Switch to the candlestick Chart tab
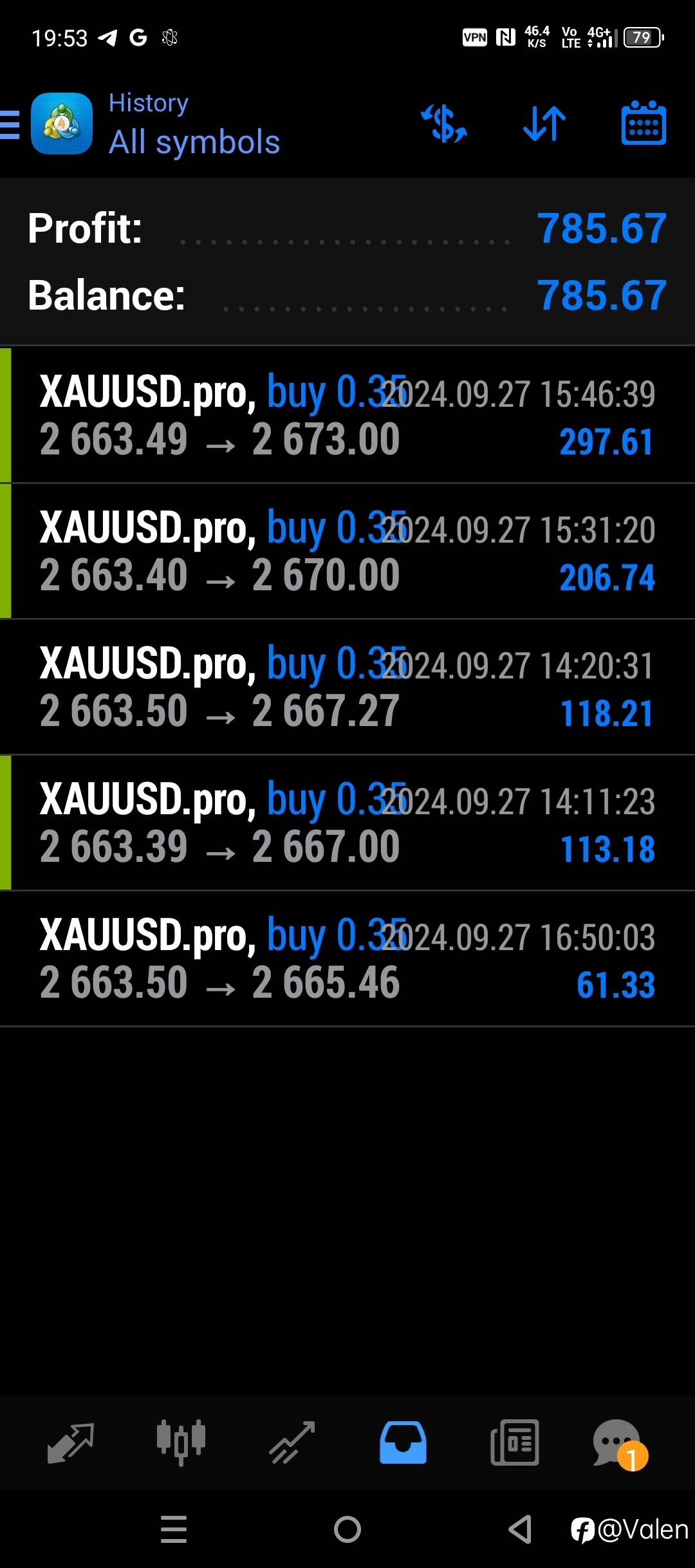The width and height of the screenshot is (695, 1568). (x=181, y=1442)
